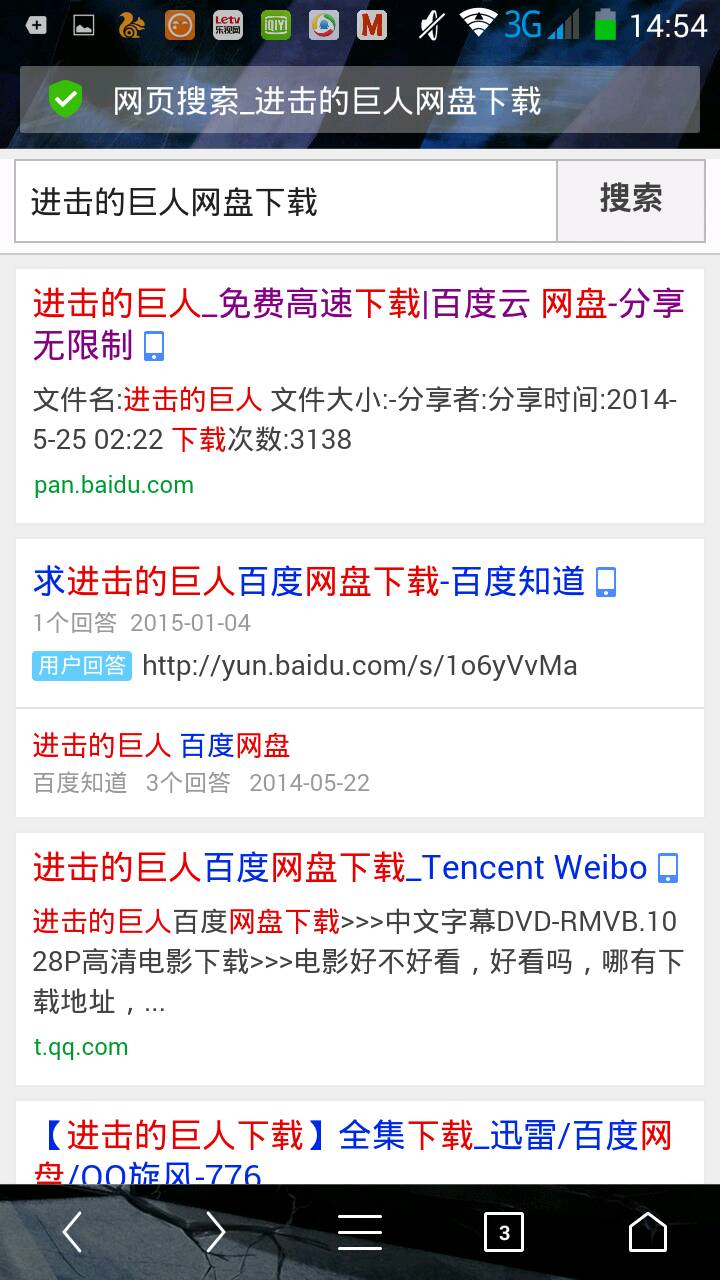
Task: Open the tab switcher showing 3 tabs
Action: coord(504,1233)
